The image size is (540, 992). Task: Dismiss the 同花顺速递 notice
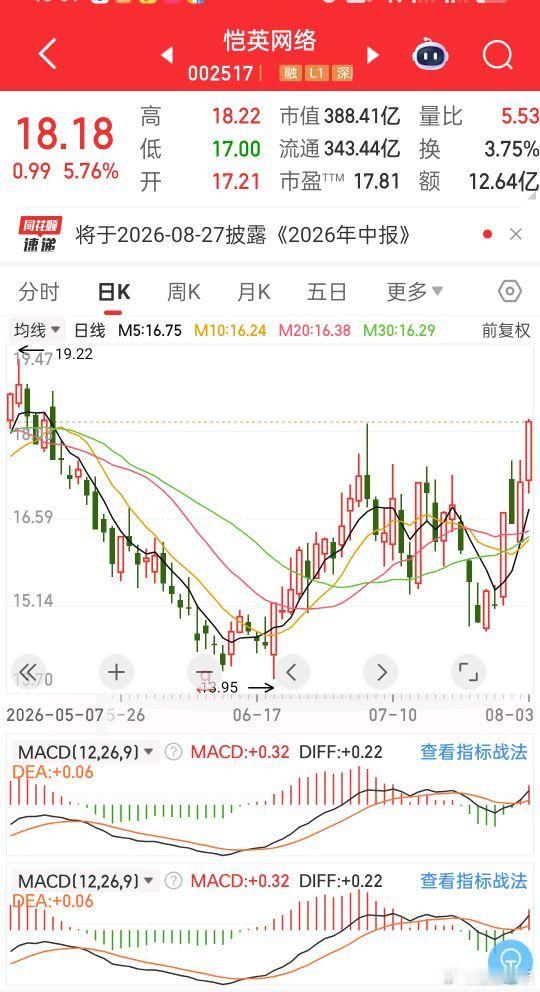tap(516, 235)
